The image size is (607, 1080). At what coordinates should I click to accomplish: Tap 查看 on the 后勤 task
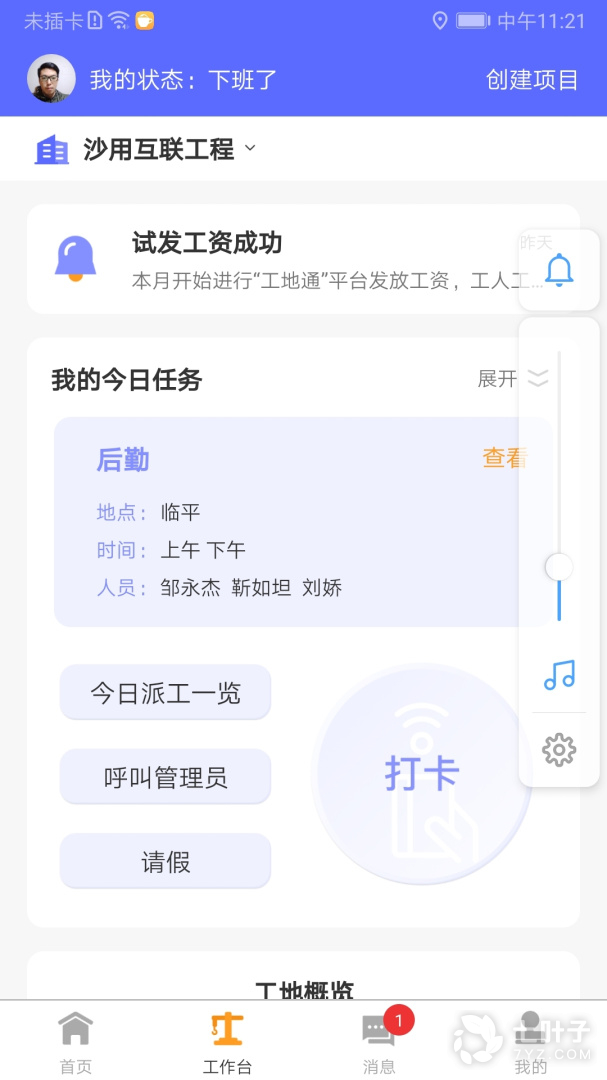click(x=504, y=458)
